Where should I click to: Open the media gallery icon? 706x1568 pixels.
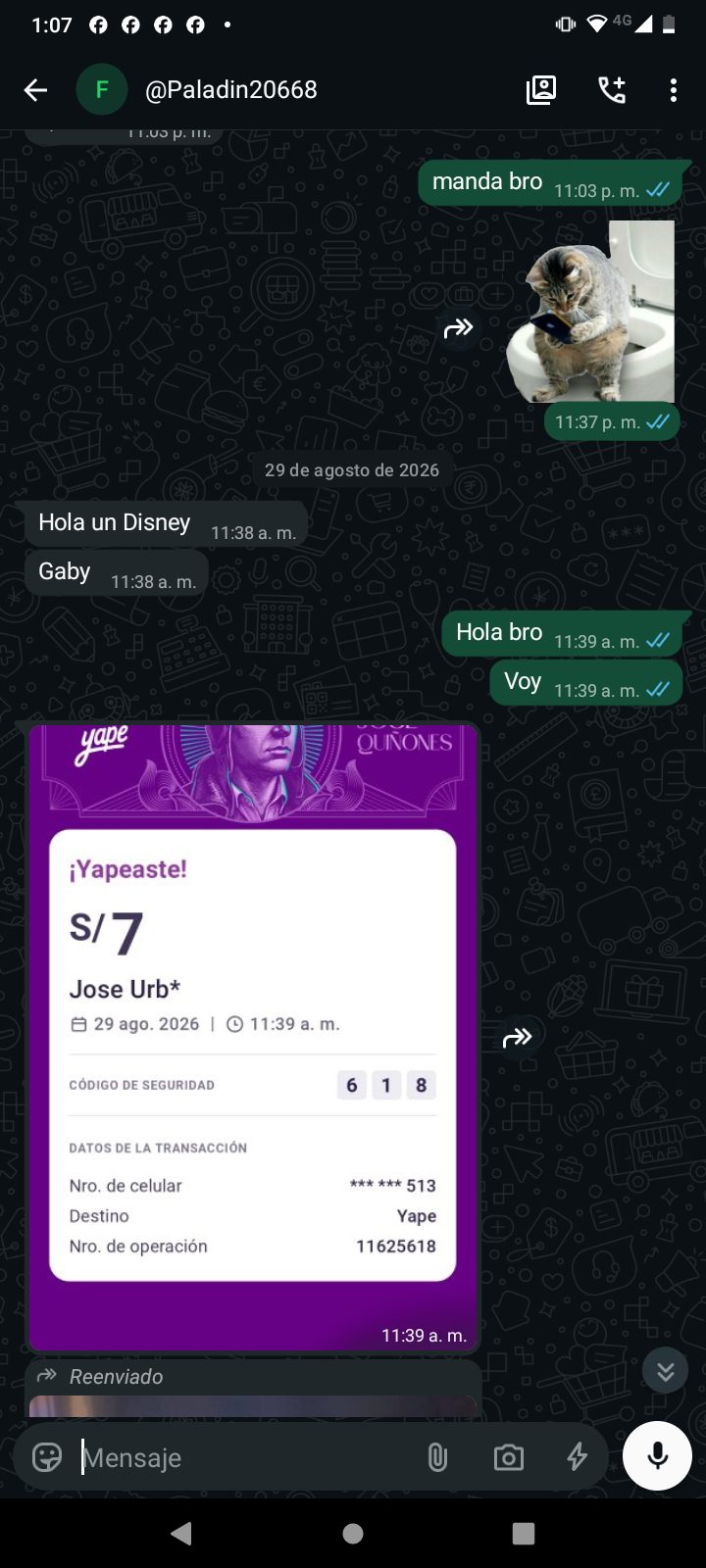tap(541, 90)
